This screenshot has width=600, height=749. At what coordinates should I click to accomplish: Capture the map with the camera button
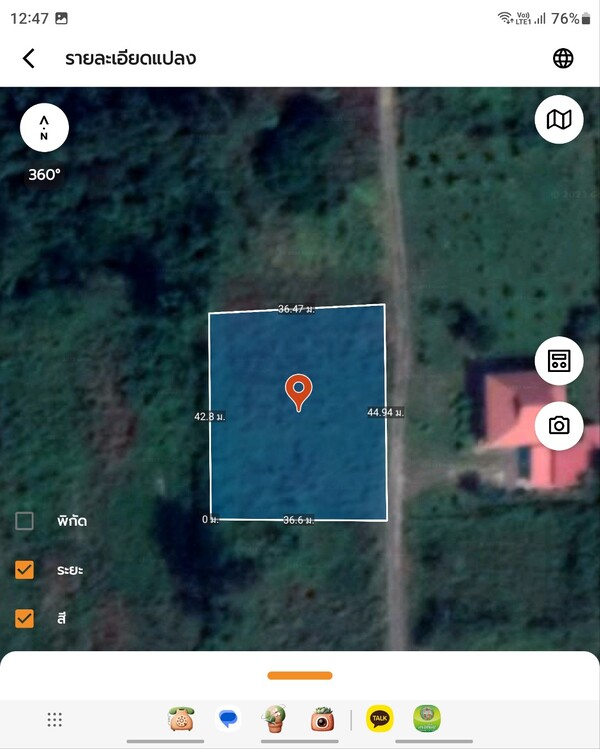point(559,426)
